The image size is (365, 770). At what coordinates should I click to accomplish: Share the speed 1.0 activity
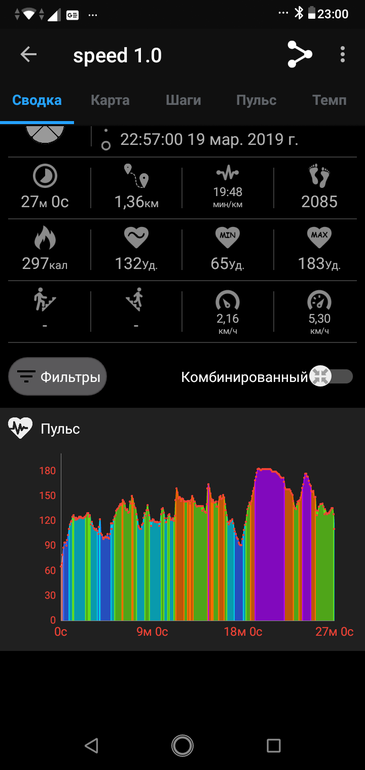pos(300,54)
